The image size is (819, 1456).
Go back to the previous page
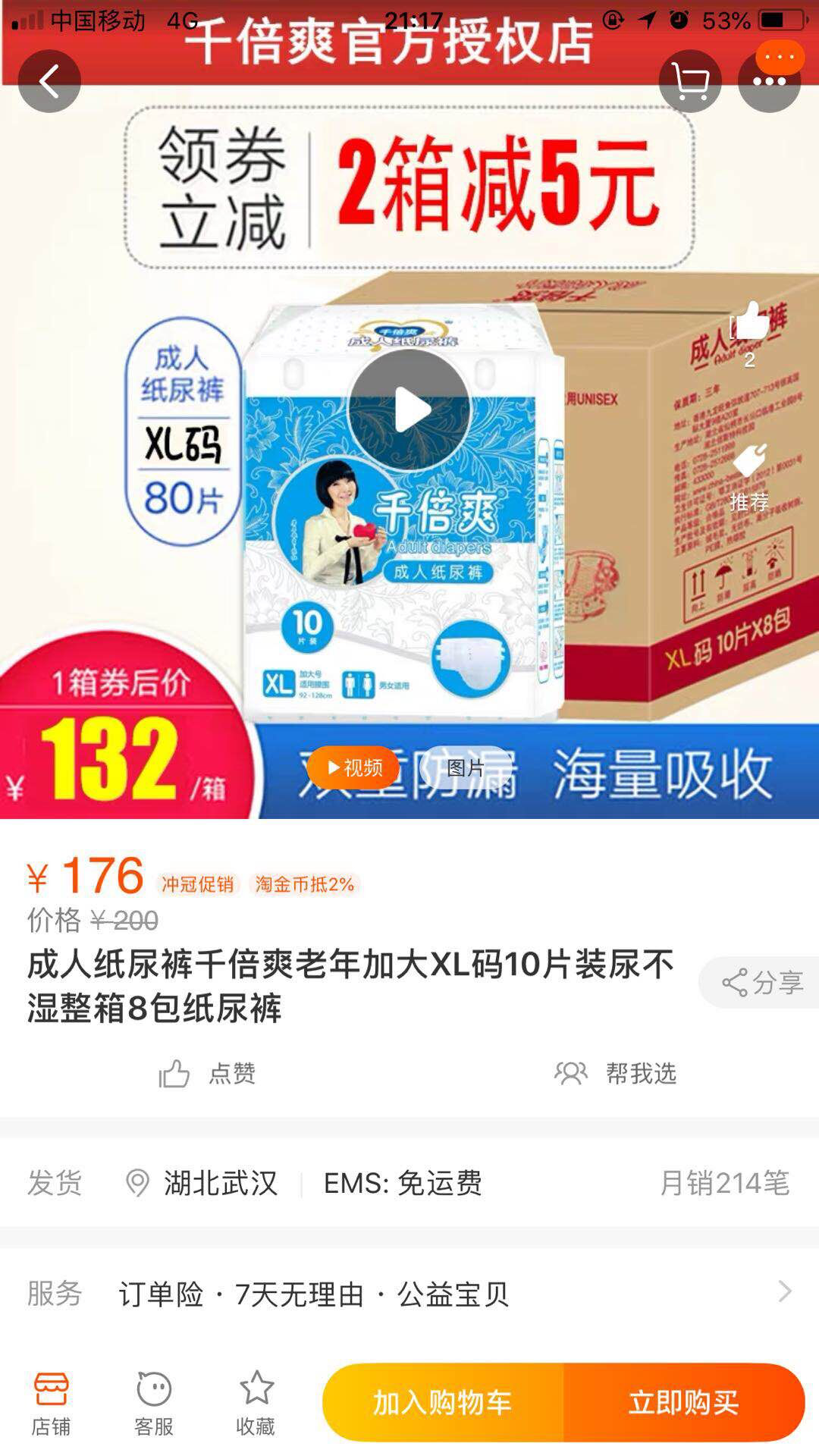coord(49,81)
